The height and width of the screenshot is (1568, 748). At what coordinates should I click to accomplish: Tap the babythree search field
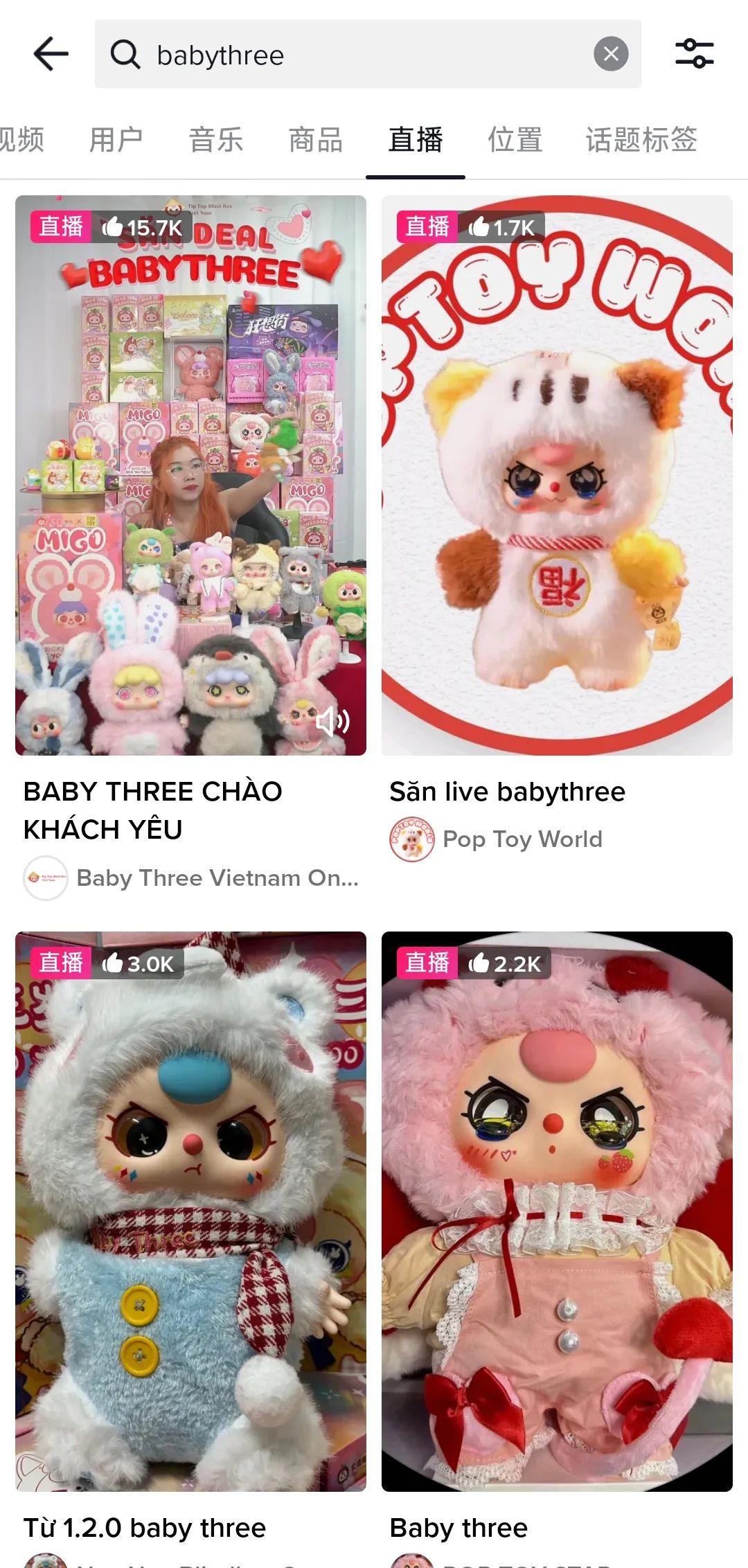coord(360,55)
